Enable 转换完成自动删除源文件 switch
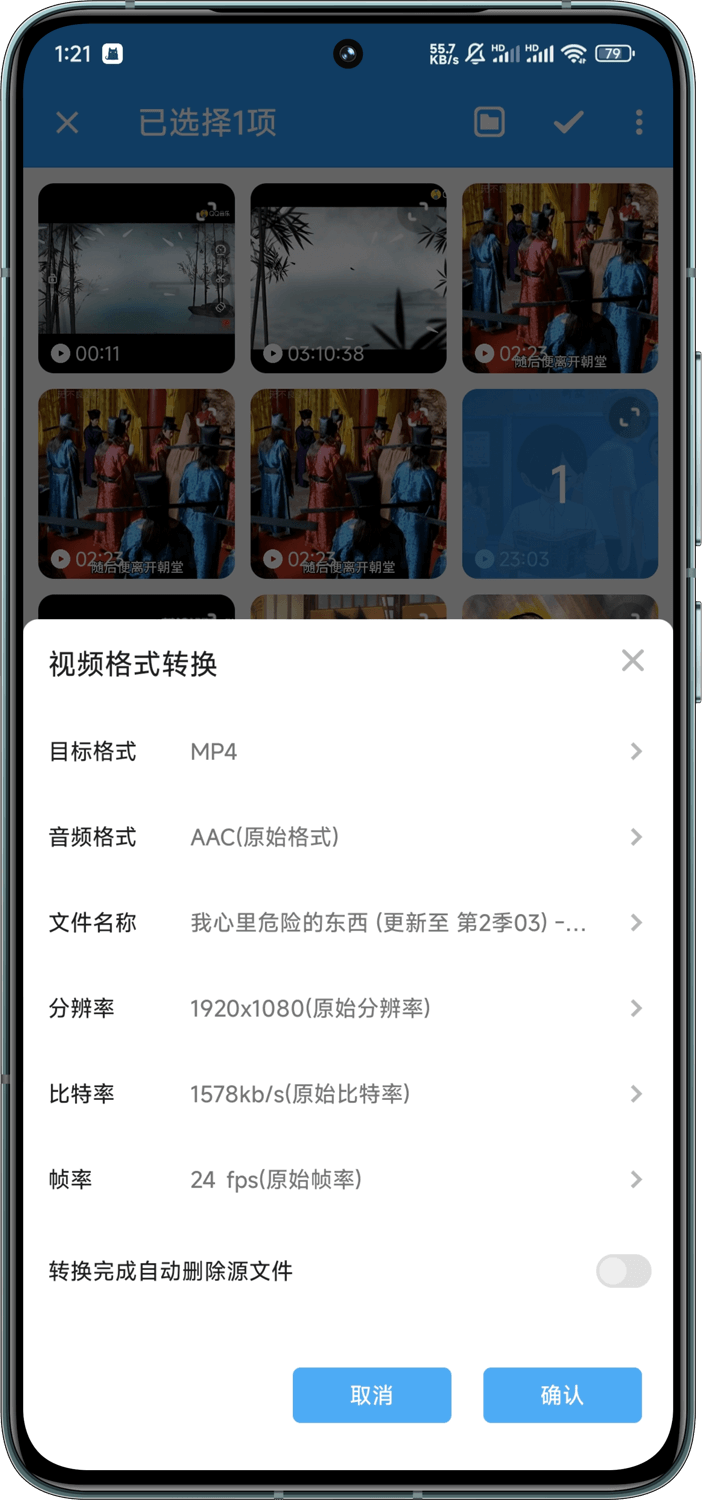702x1500 pixels. (x=623, y=1271)
